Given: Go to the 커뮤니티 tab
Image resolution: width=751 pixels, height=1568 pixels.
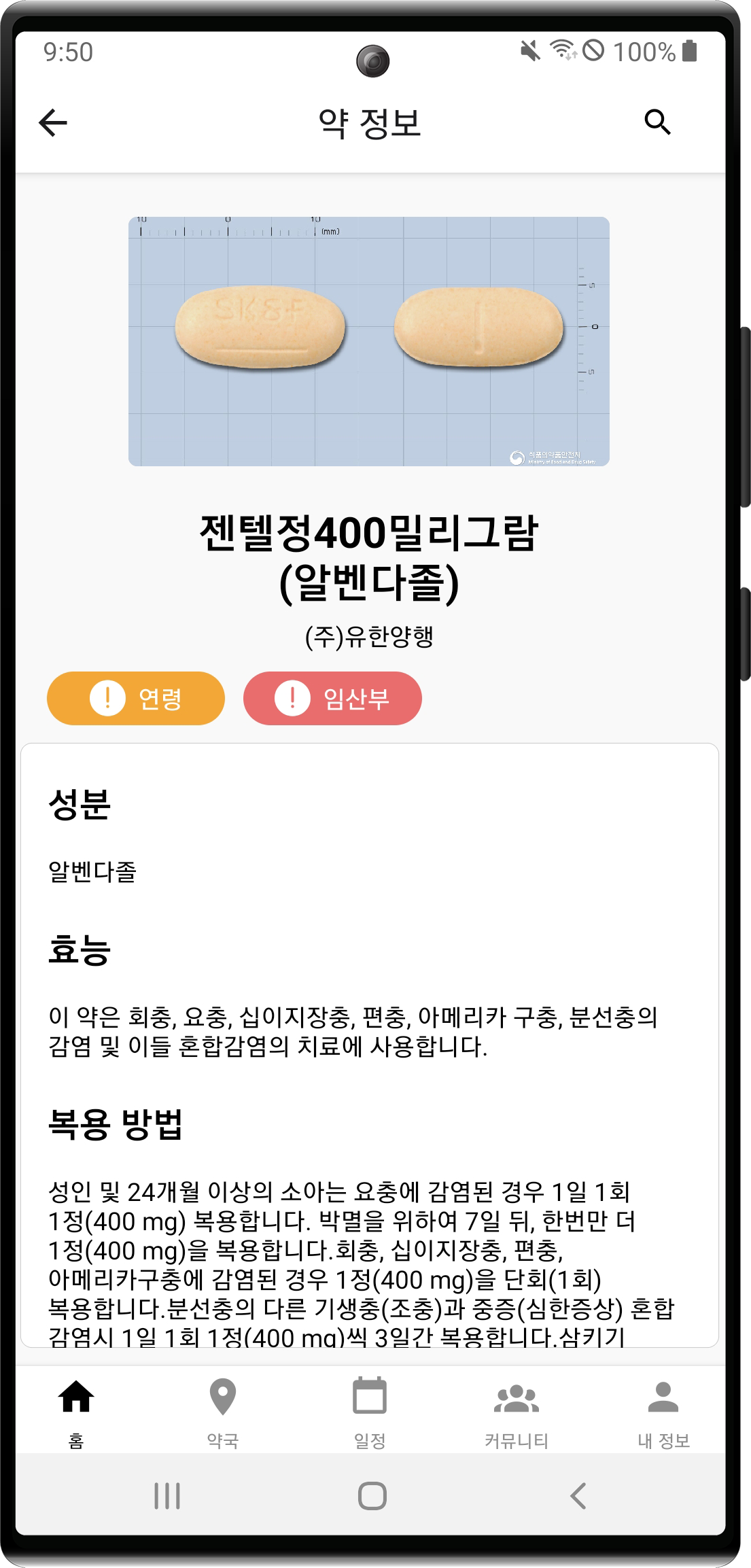Looking at the screenshot, I should click(517, 1410).
